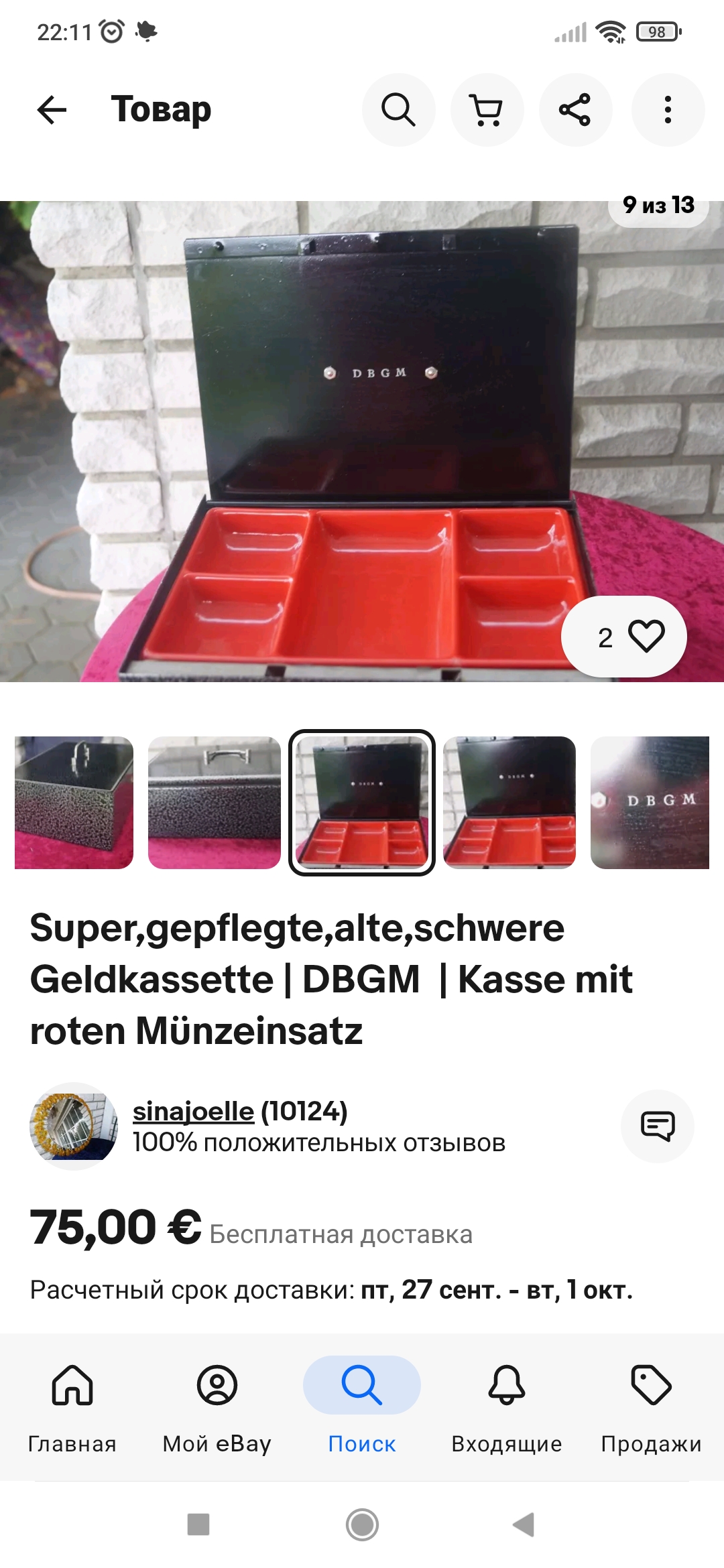Tap the system home button
This screenshot has height=1568, width=724.
click(362, 1524)
